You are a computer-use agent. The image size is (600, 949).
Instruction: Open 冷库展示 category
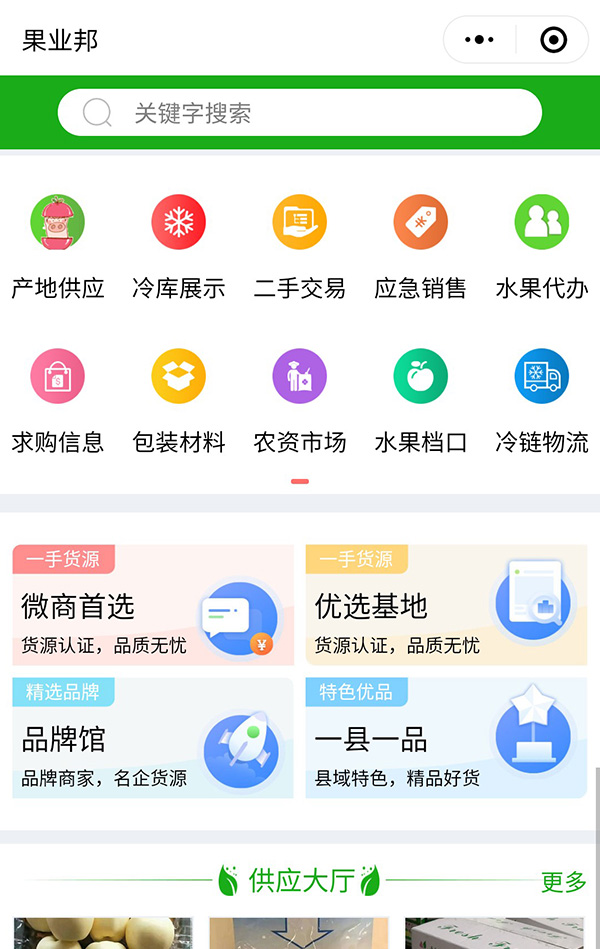pos(179,246)
